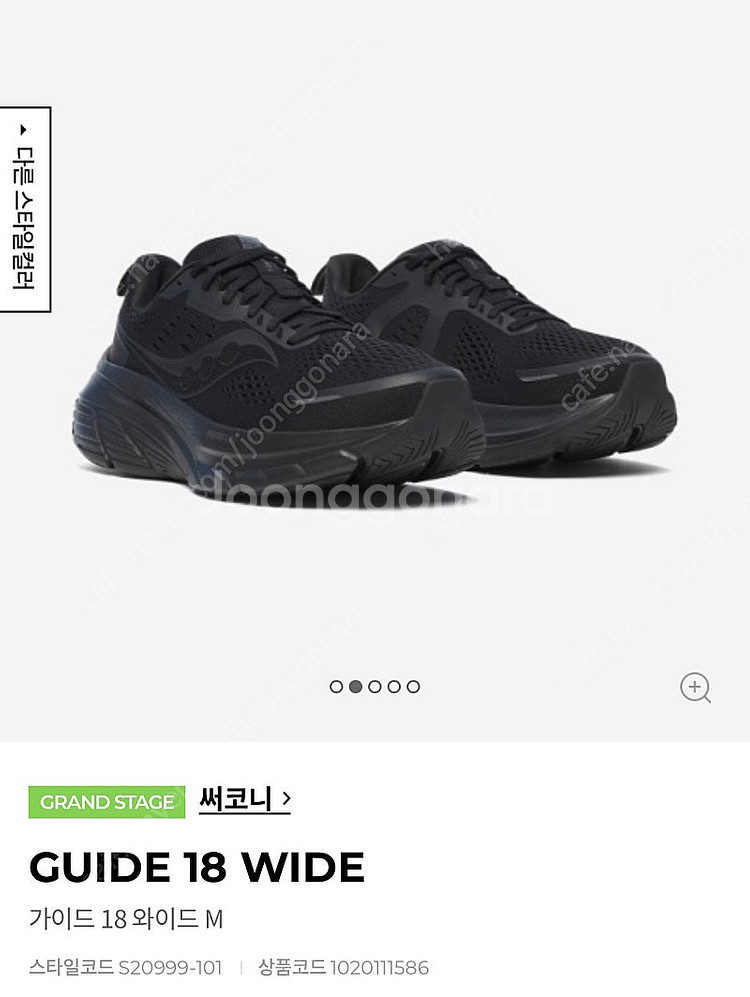Open the 써코니 brand link
Screen dimensions: 750x997
(x=244, y=799)
